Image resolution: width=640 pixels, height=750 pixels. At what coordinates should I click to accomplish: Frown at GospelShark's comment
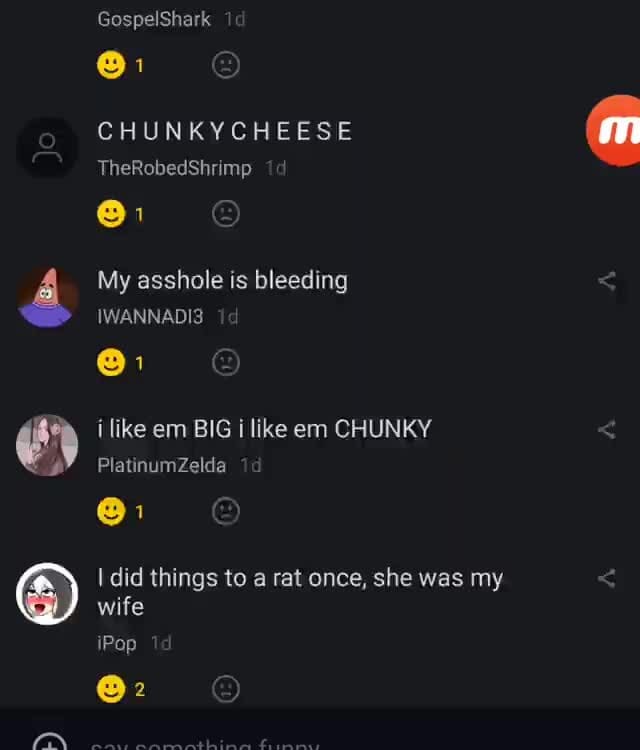226,65
